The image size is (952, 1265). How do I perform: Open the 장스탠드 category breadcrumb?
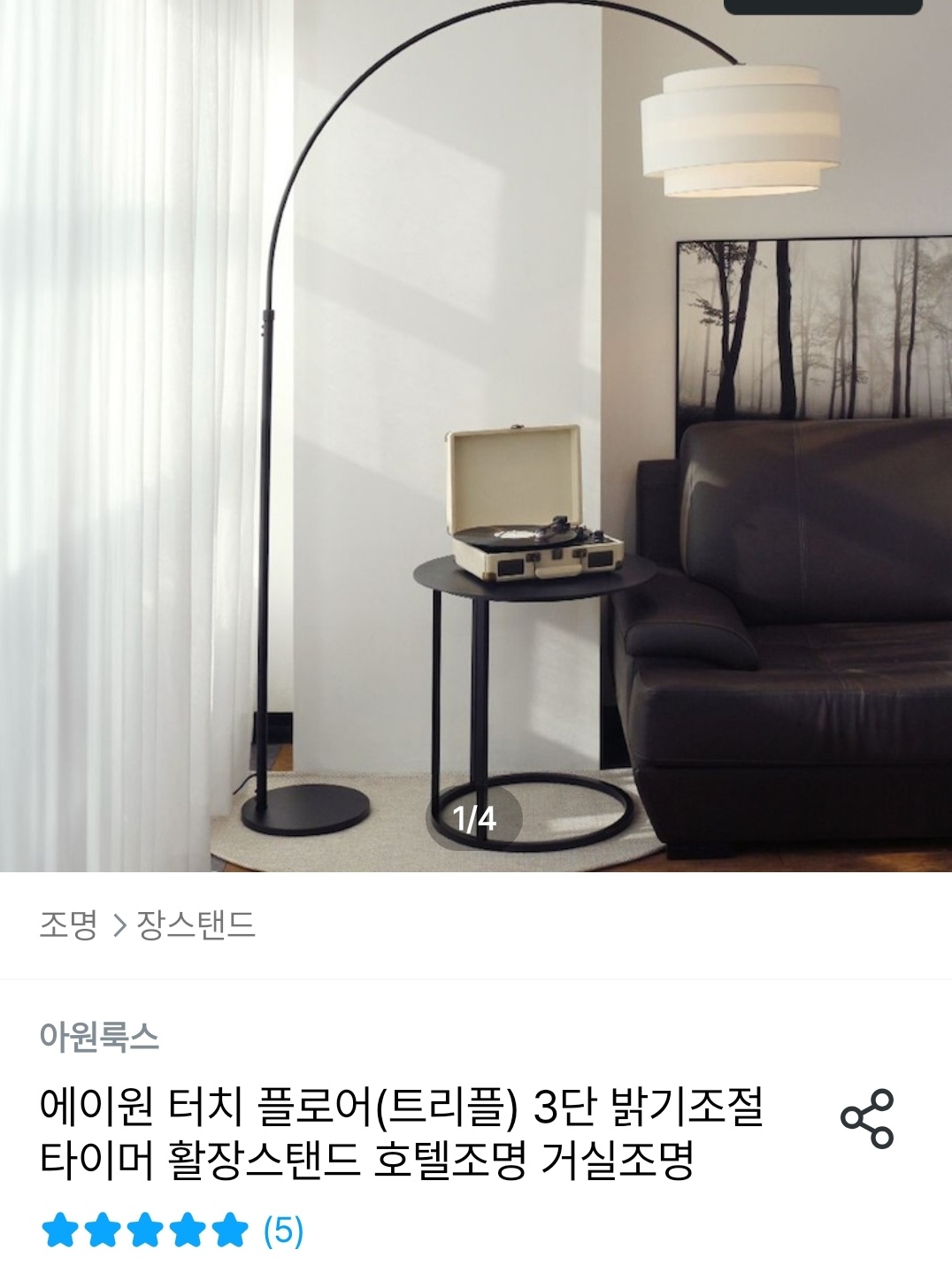196,925
